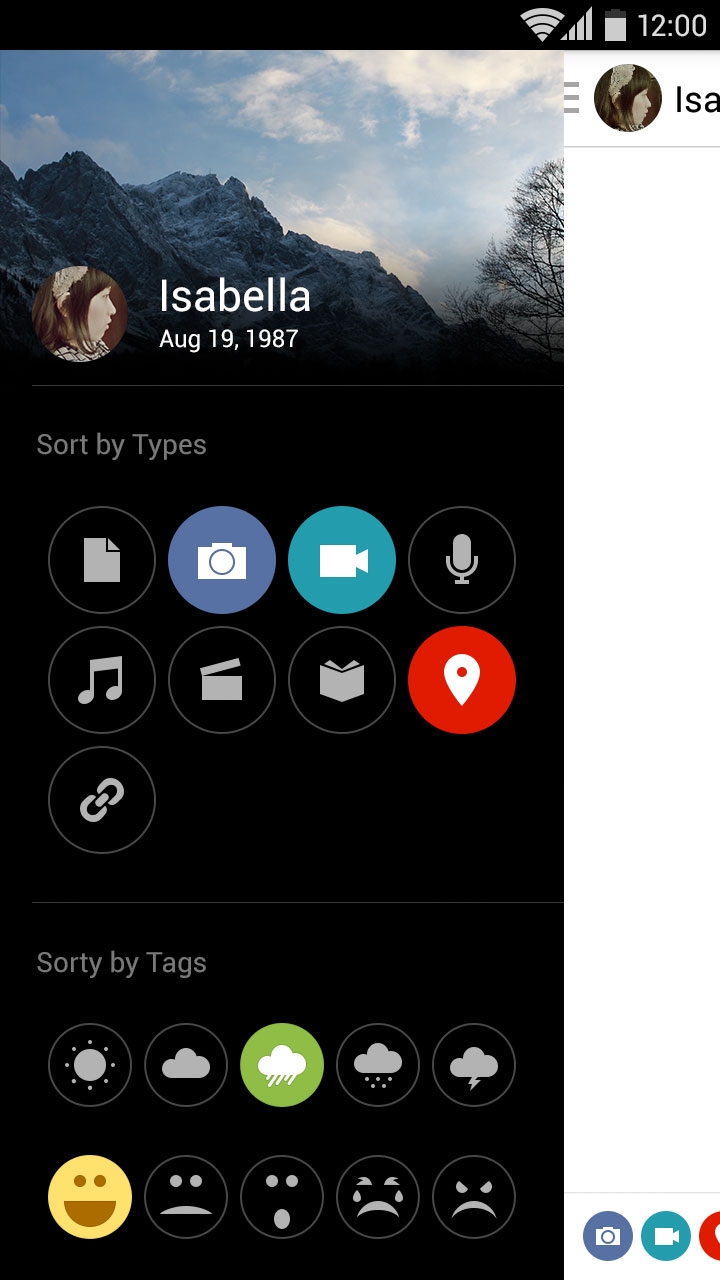
Task: Select the document type filter
Action: point(102,560)
